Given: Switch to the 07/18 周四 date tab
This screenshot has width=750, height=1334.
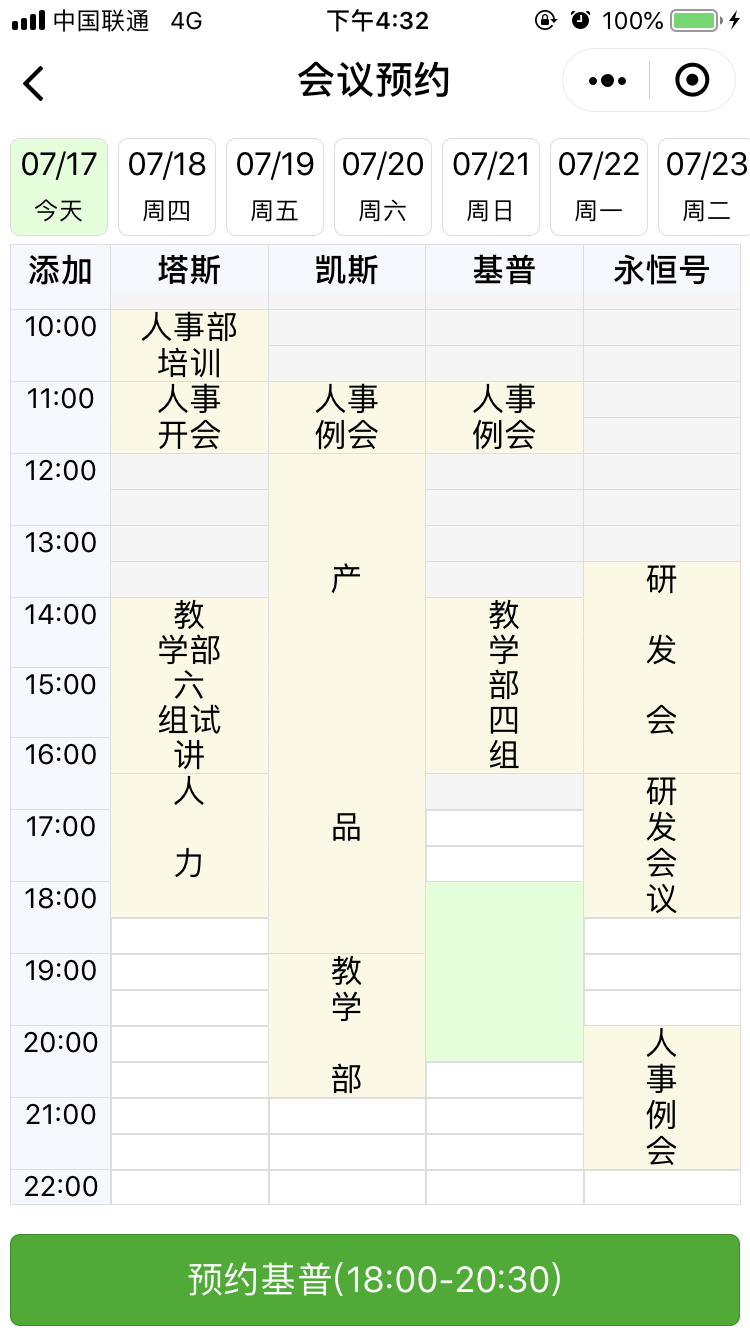Looking at the screenshot, I should 166,186.
